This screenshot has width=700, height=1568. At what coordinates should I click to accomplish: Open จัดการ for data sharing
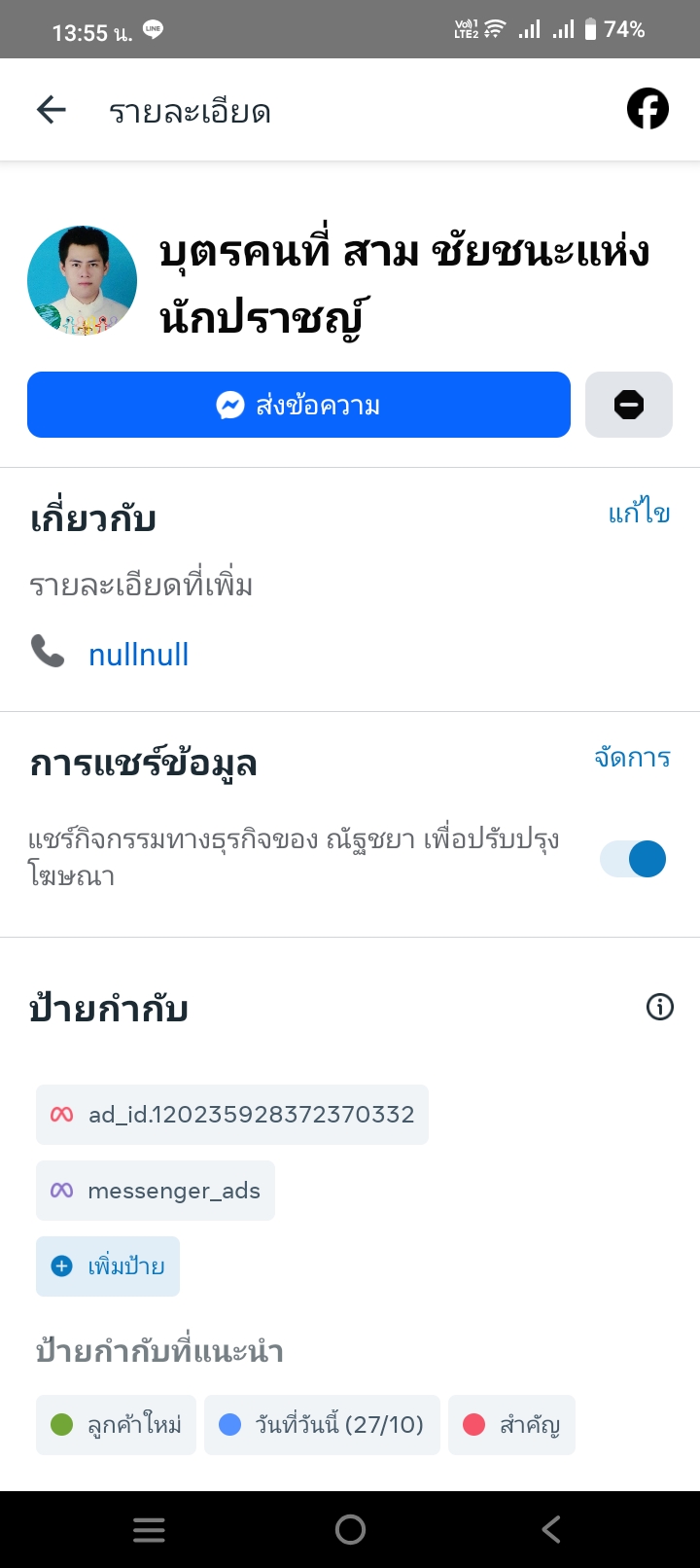pyautogui.click(x=632, y=758)
